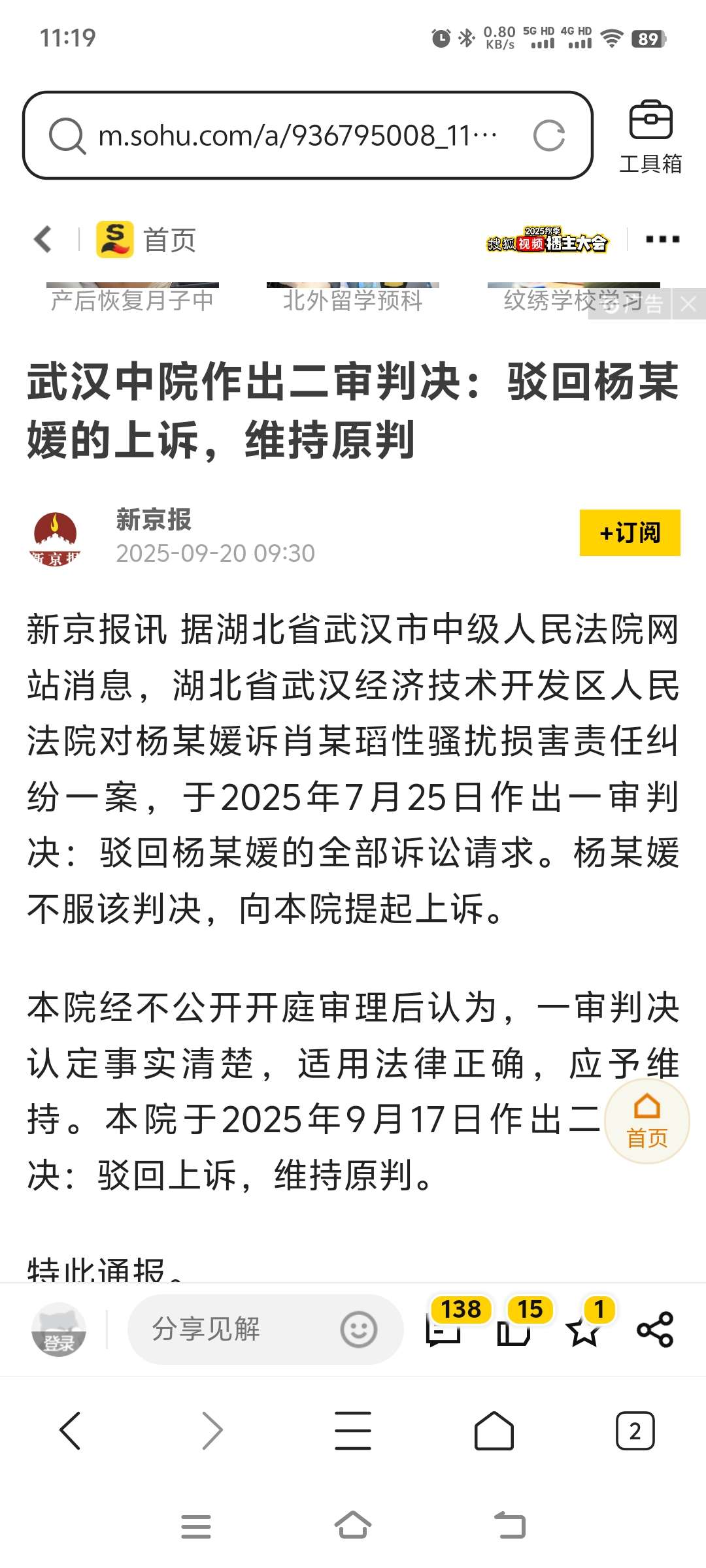The height and width of the screenshot is (1568, 706).
Task: Open the 播主大会 banner
Action: (547, 240)
